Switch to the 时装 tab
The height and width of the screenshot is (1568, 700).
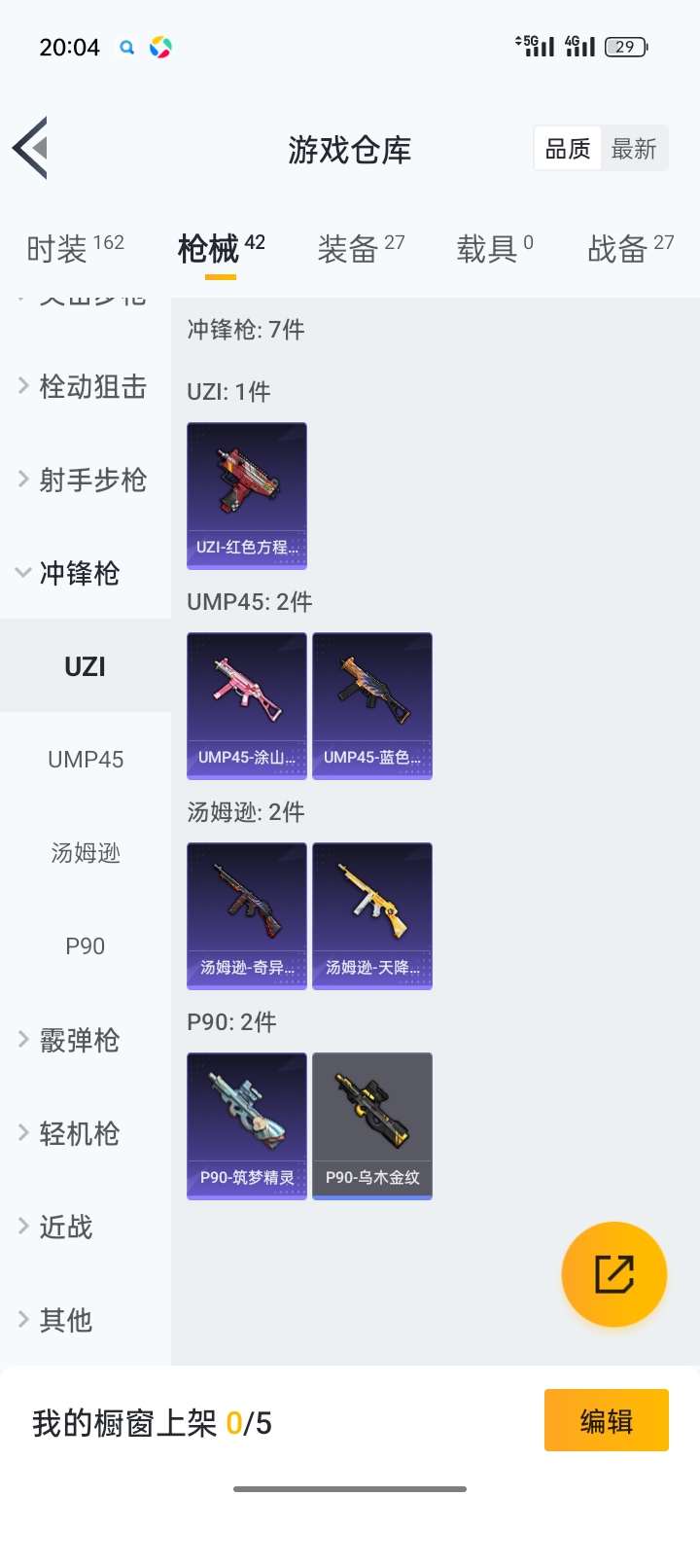pos(75,249)
